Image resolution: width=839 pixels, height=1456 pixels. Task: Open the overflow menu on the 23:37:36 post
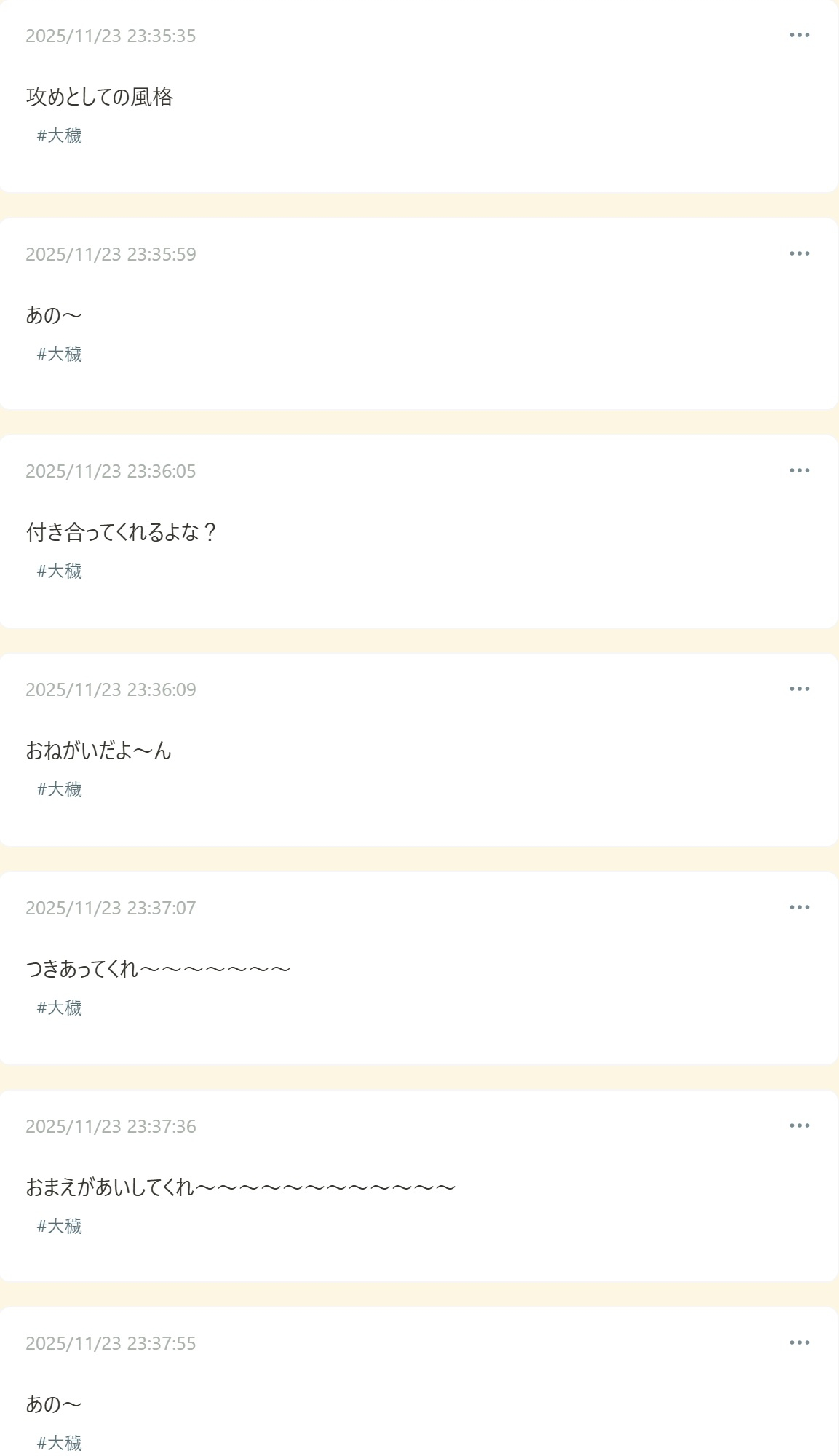coord(799,1125)
